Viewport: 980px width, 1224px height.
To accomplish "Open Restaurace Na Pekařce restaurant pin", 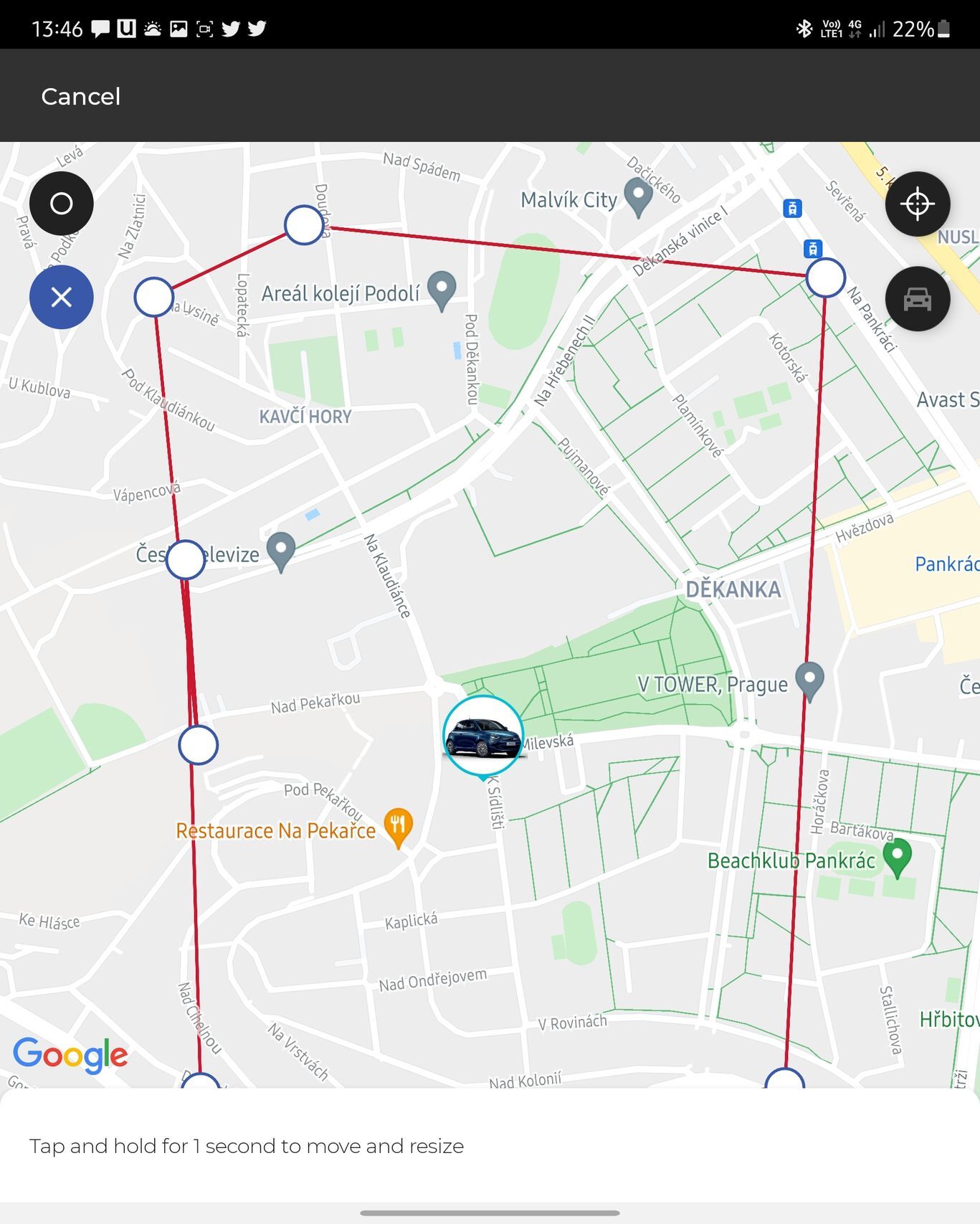I will (x=398, y=826).
